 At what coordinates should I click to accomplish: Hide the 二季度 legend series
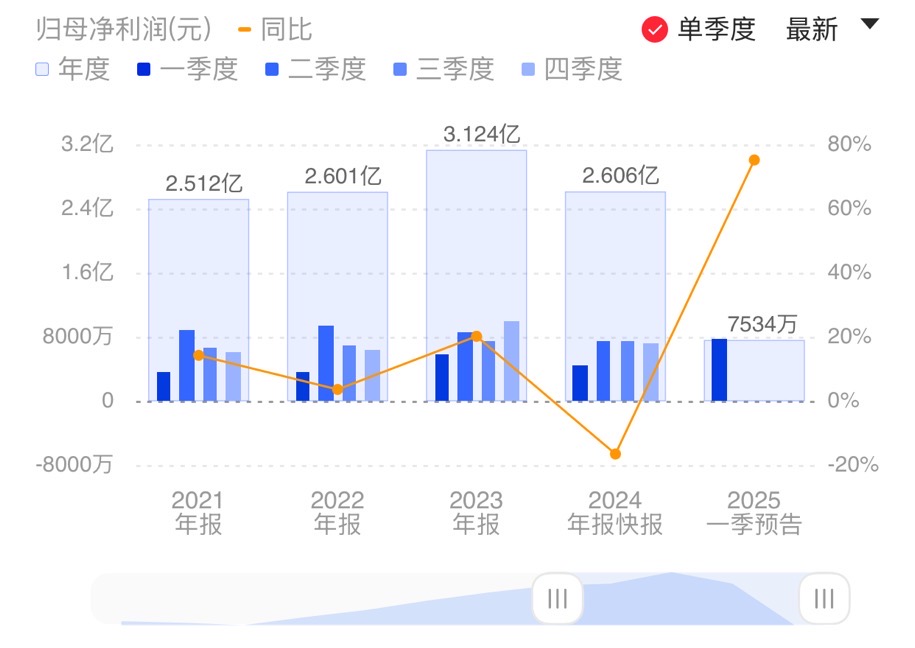[315, 69]
